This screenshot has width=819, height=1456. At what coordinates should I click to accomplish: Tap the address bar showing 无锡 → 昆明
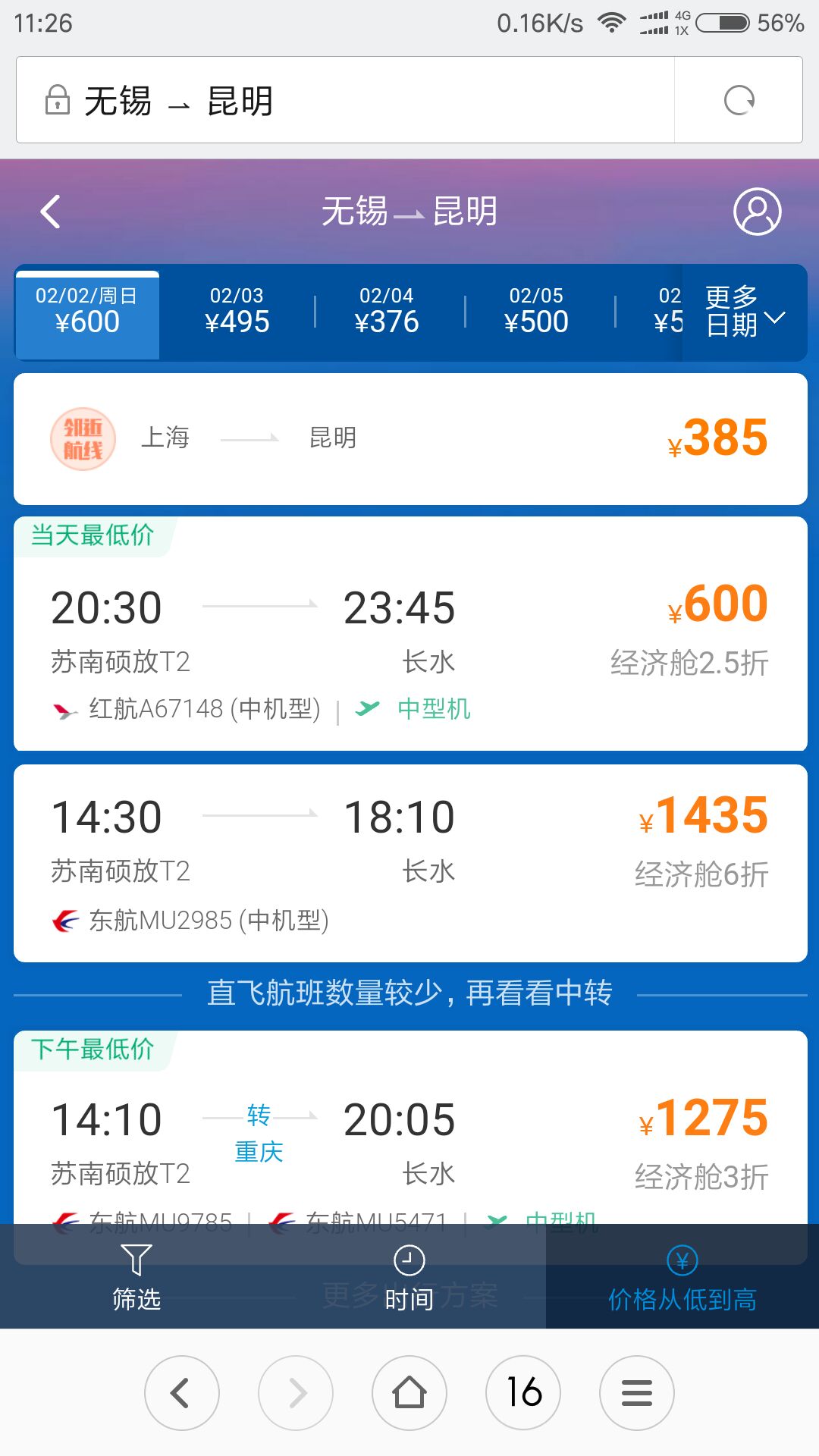click(x=345, y=100)
